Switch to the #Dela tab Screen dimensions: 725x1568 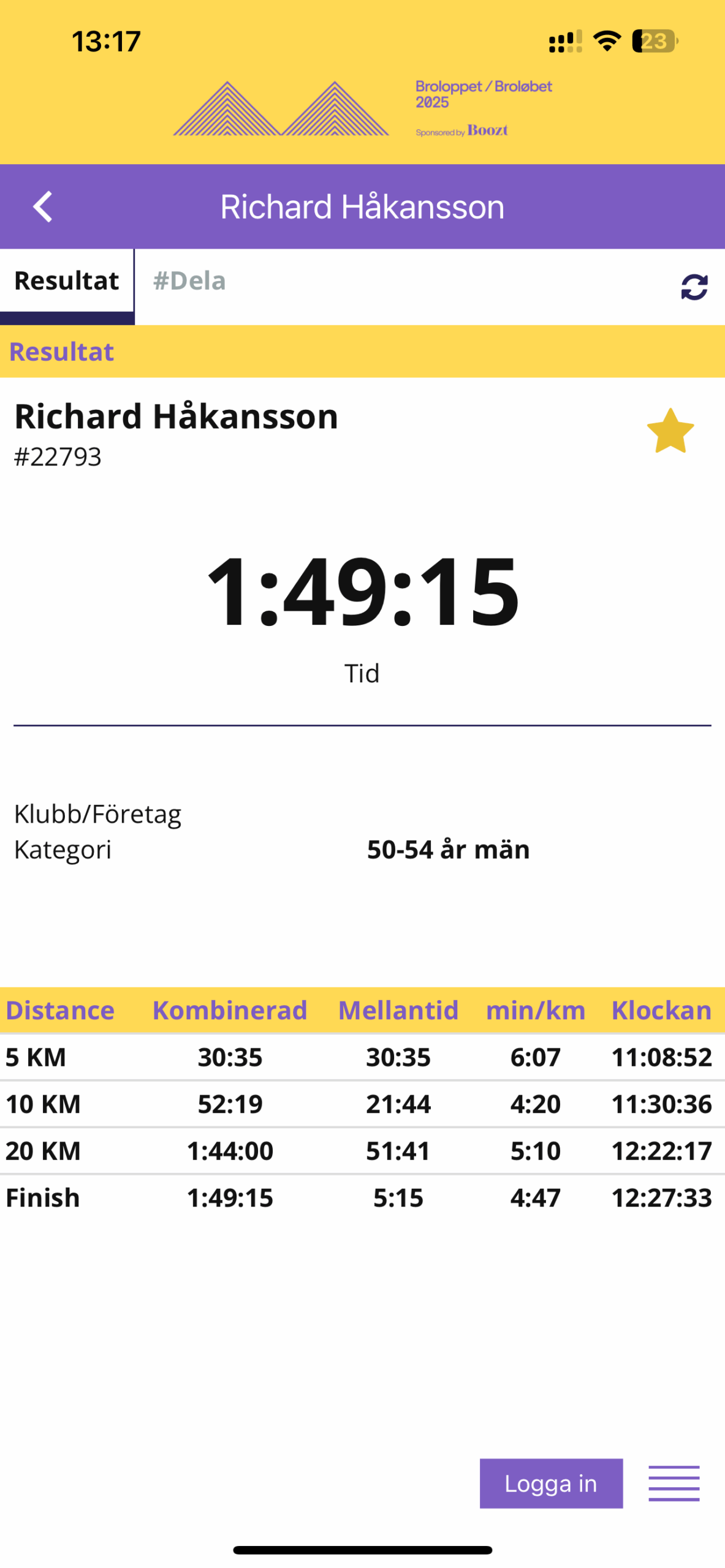189,281
